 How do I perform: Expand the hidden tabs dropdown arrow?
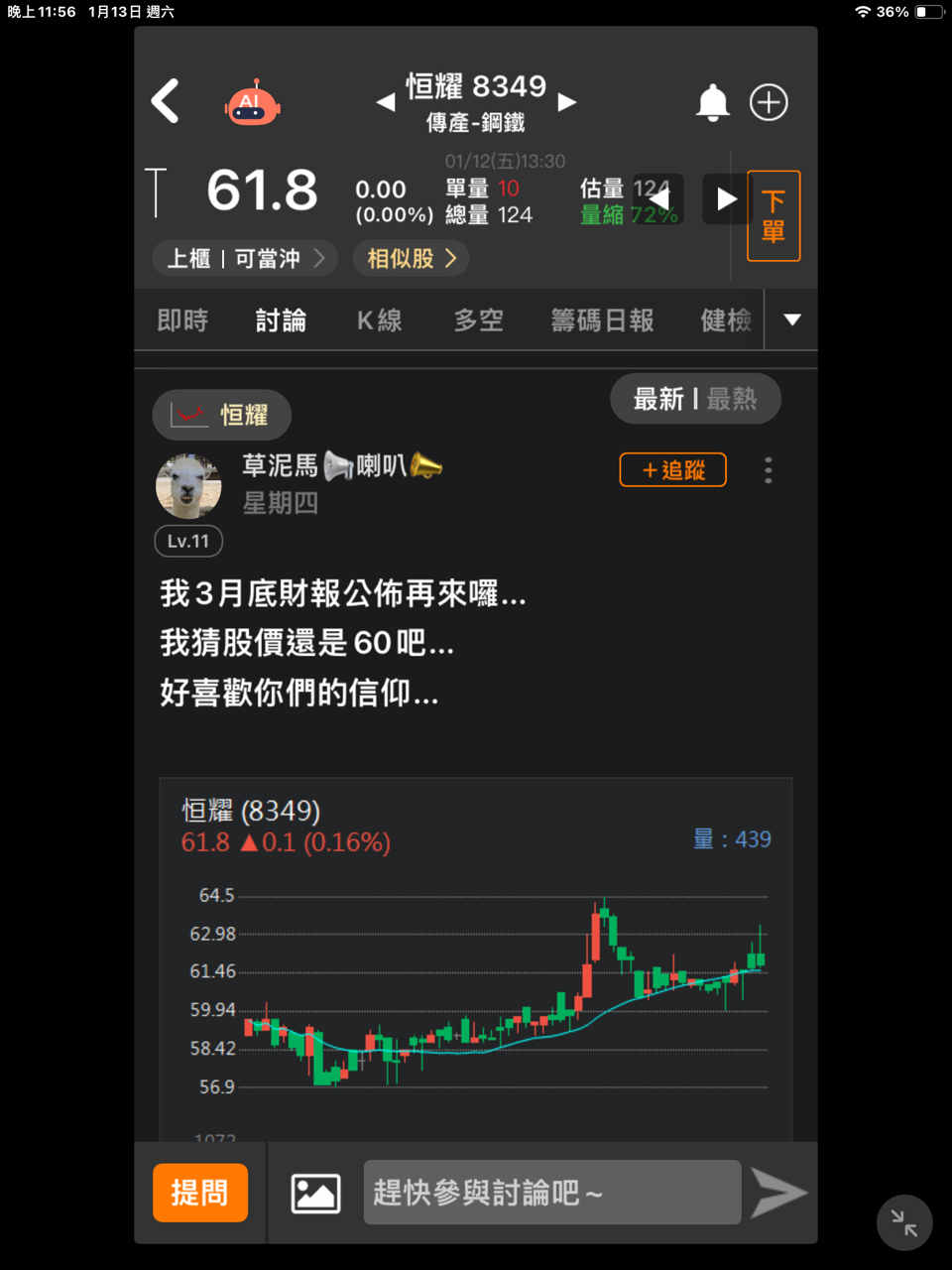point(790,319)
